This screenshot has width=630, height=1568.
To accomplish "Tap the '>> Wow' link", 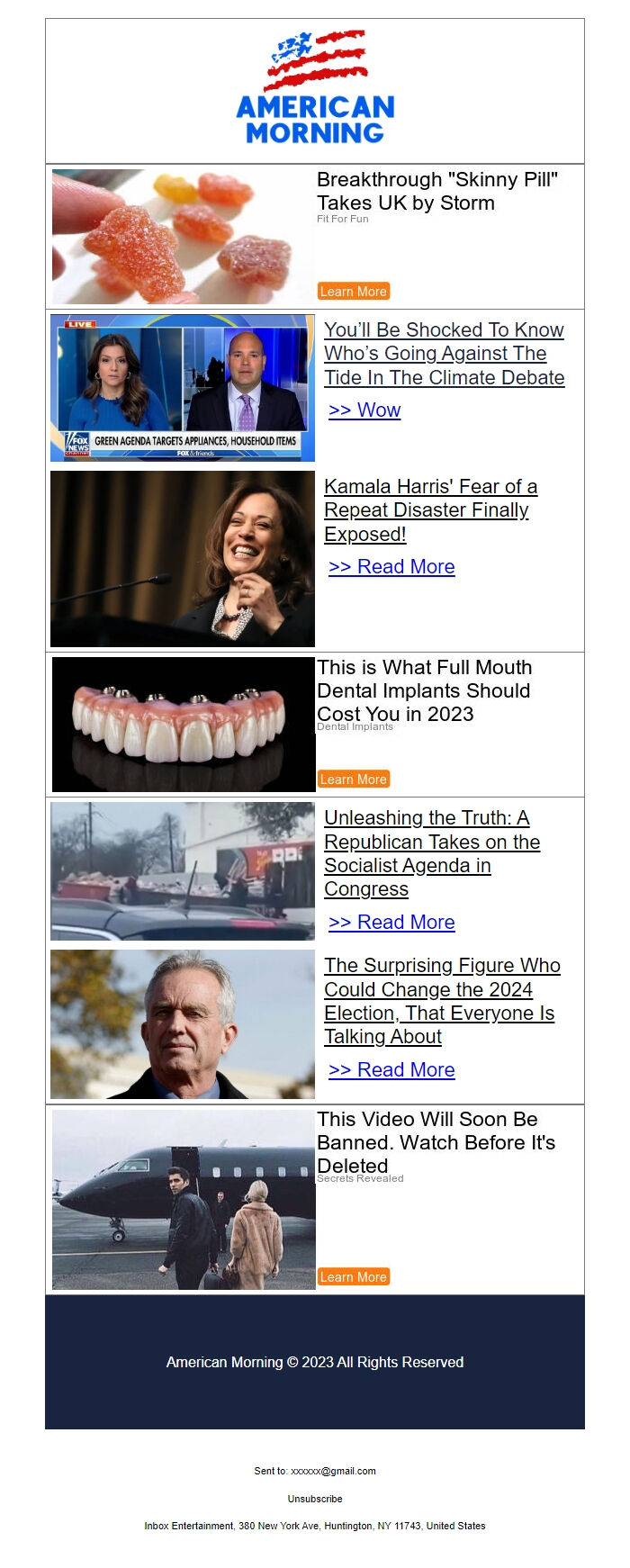I will tap(364, 410).
